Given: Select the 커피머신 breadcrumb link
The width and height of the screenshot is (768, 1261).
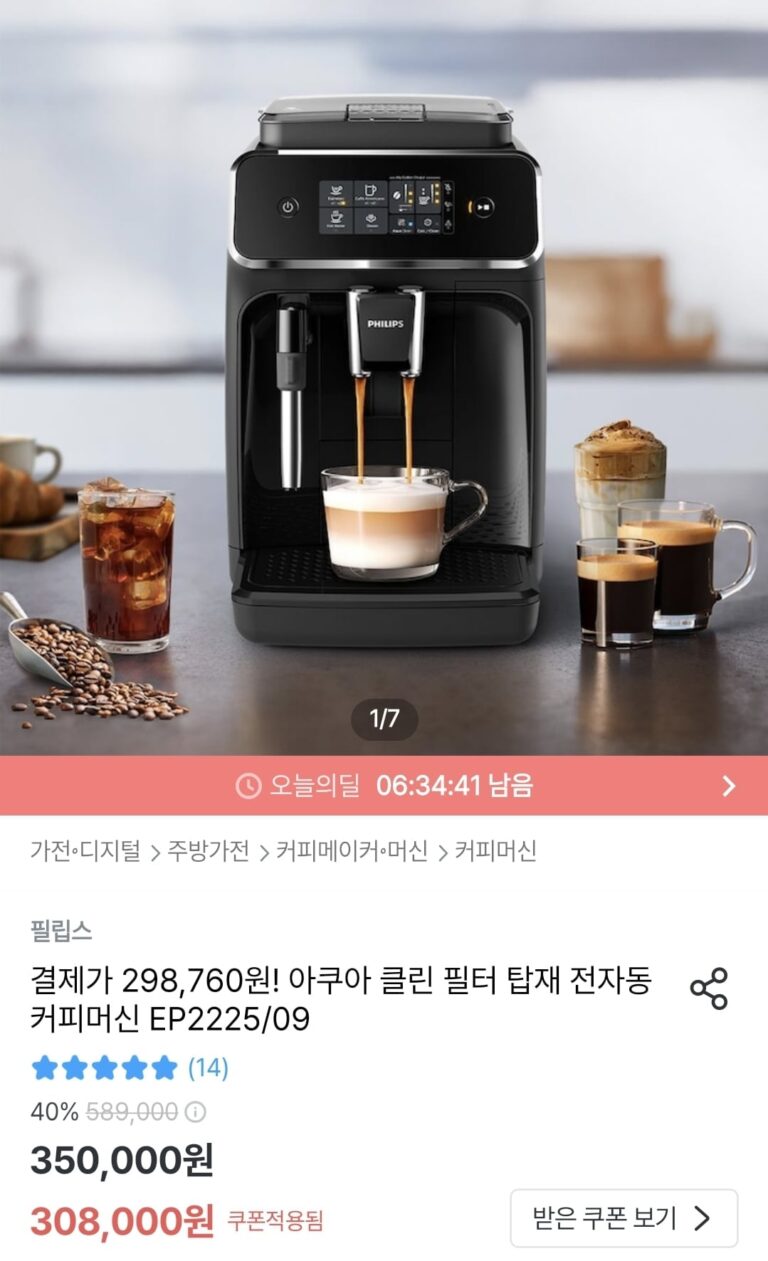Looking at the screenshot, I should coord(496,852).
